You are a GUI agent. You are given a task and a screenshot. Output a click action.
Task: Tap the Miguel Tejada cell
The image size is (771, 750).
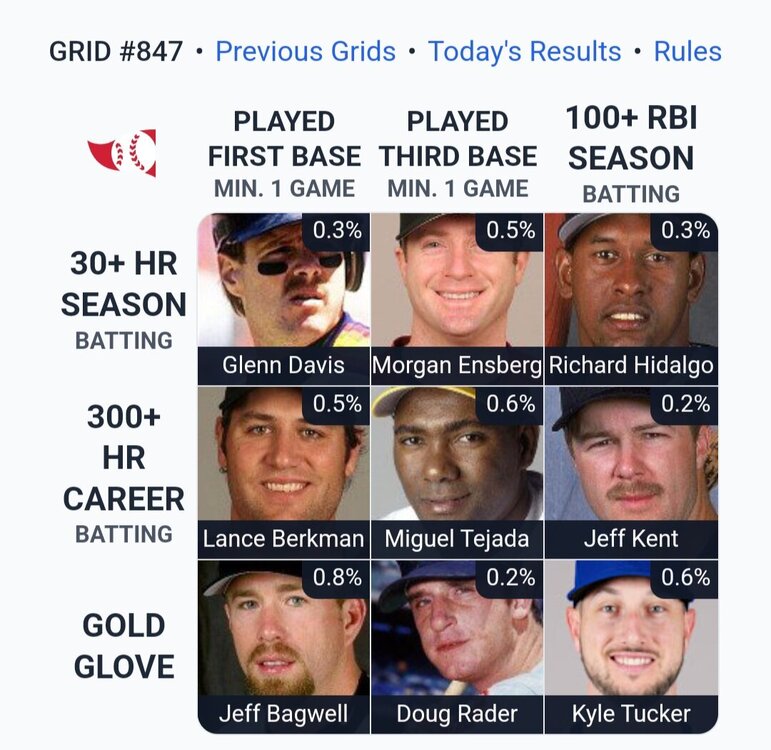point(457,472)
